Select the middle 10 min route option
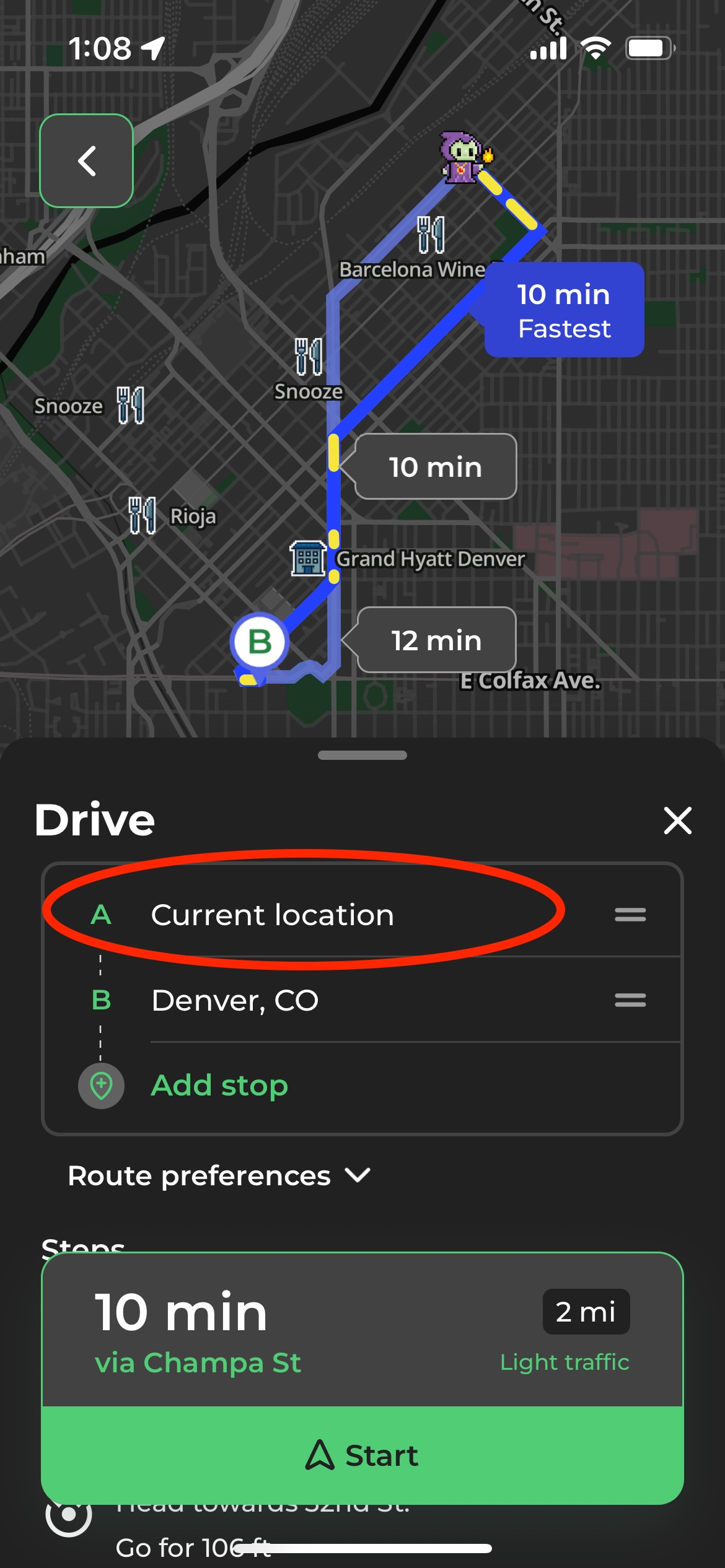The width and height of the screenshot is (725, 1568). [x=436, y=466]
